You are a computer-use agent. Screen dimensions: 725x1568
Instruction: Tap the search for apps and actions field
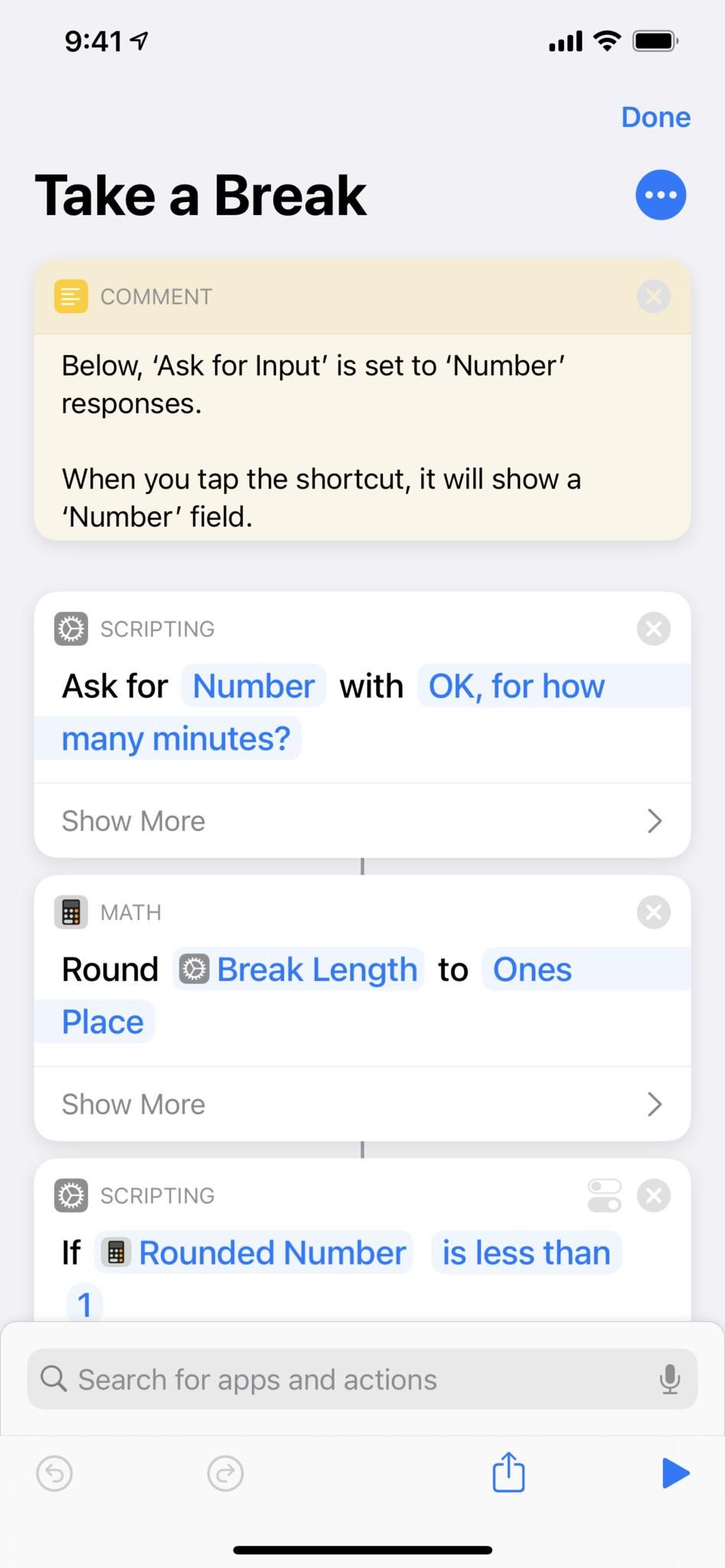(306, 1379)
